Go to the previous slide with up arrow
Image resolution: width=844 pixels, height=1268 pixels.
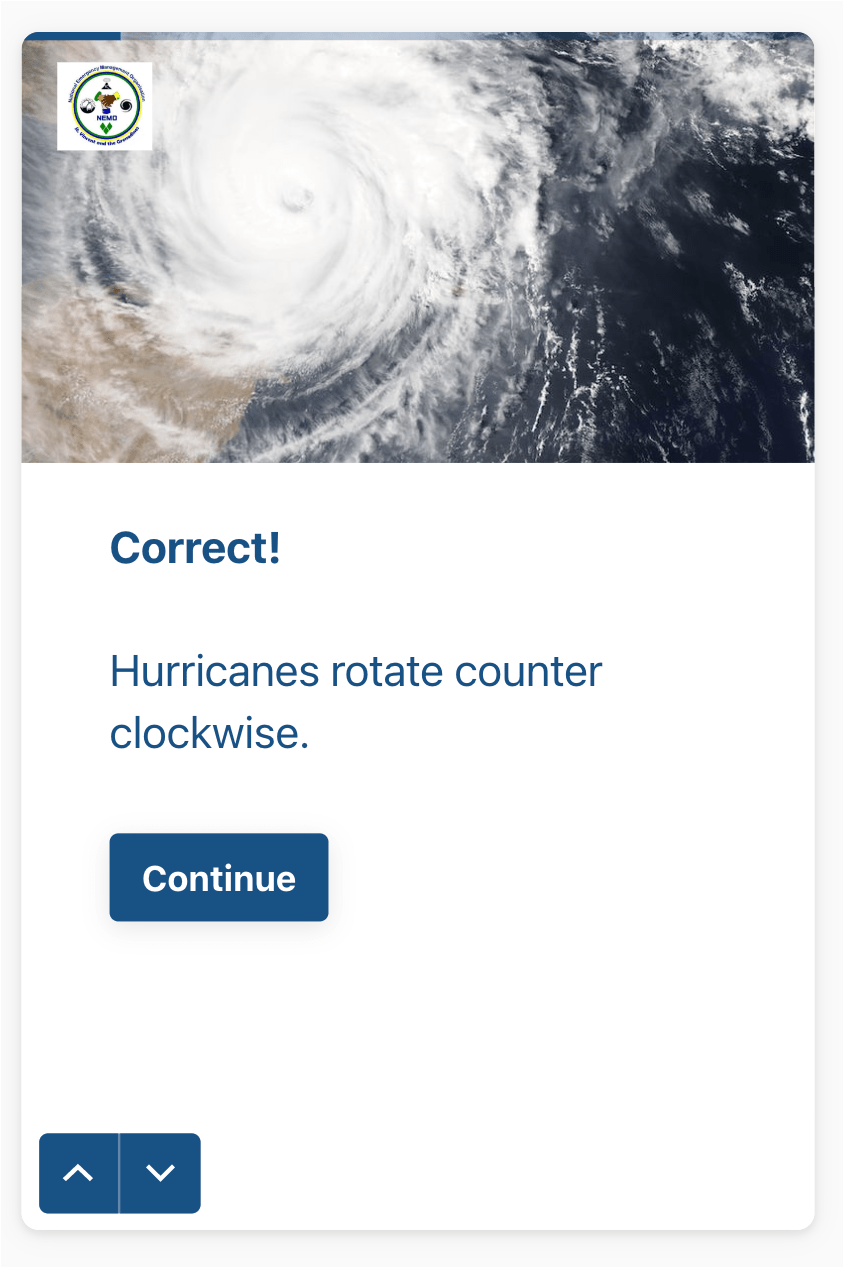(78, 1173)
